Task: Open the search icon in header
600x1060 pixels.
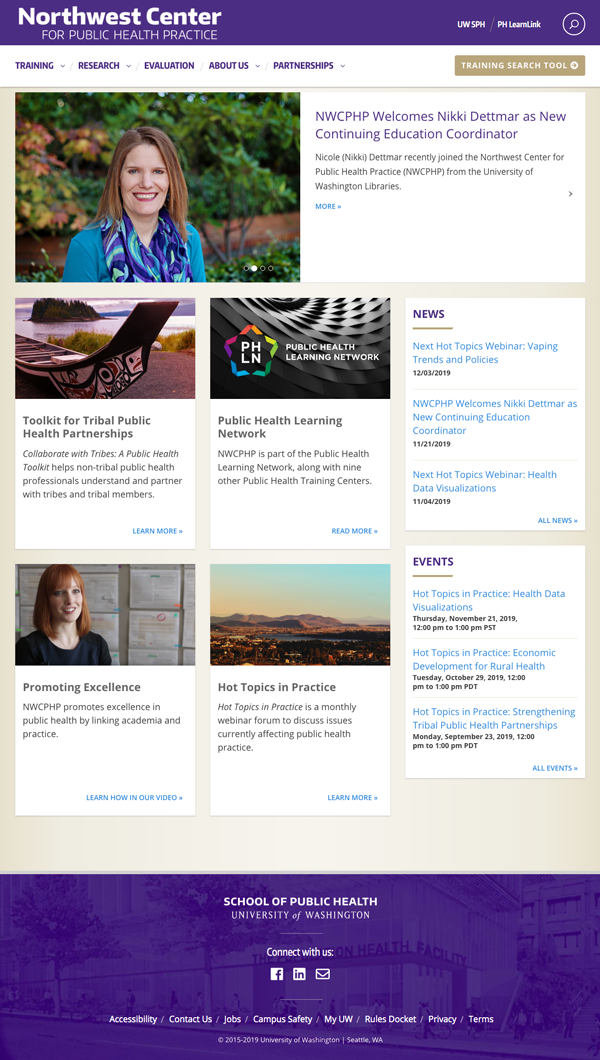Action: [x=574, y=24]
